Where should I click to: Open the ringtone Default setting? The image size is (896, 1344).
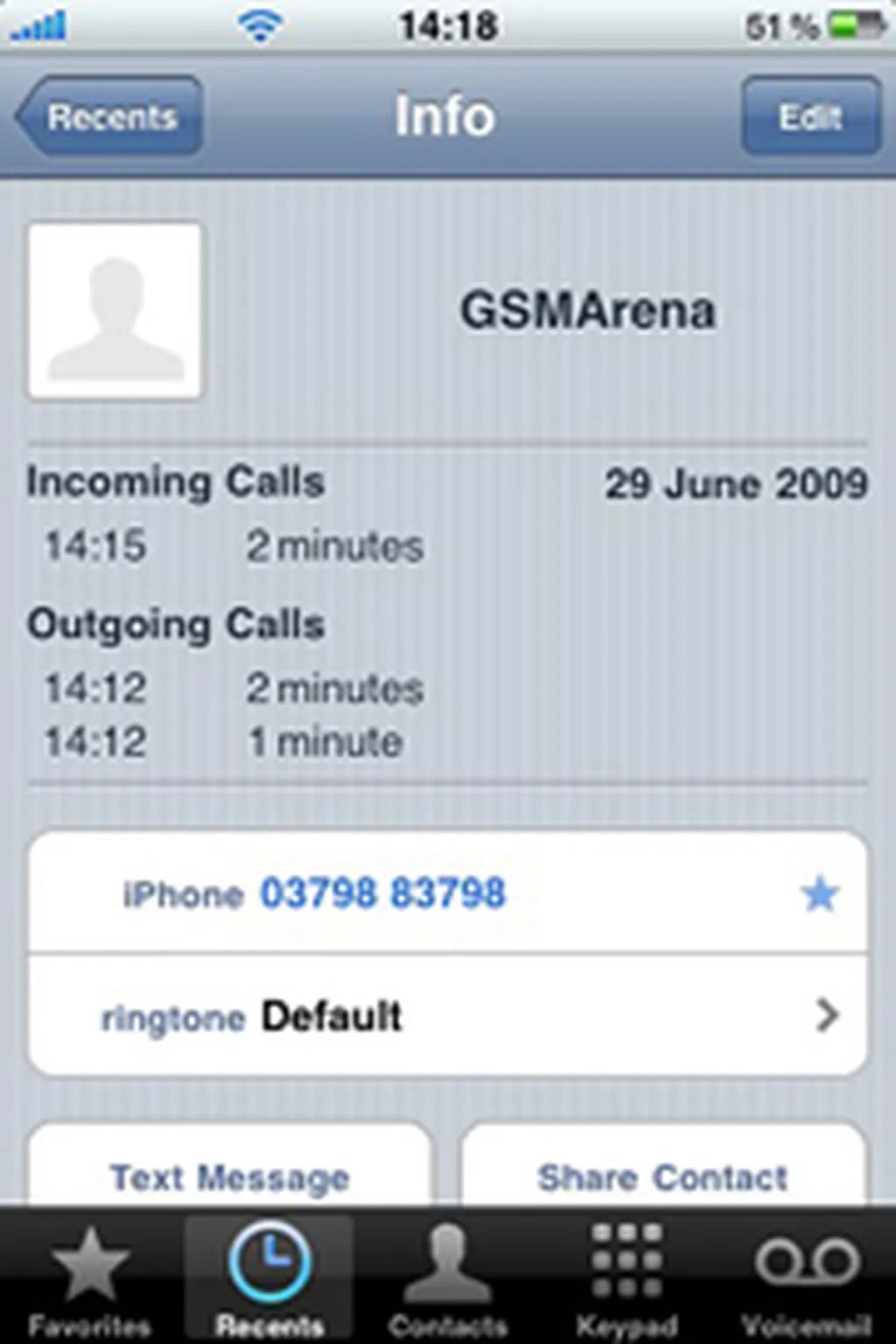(447, 1016)
